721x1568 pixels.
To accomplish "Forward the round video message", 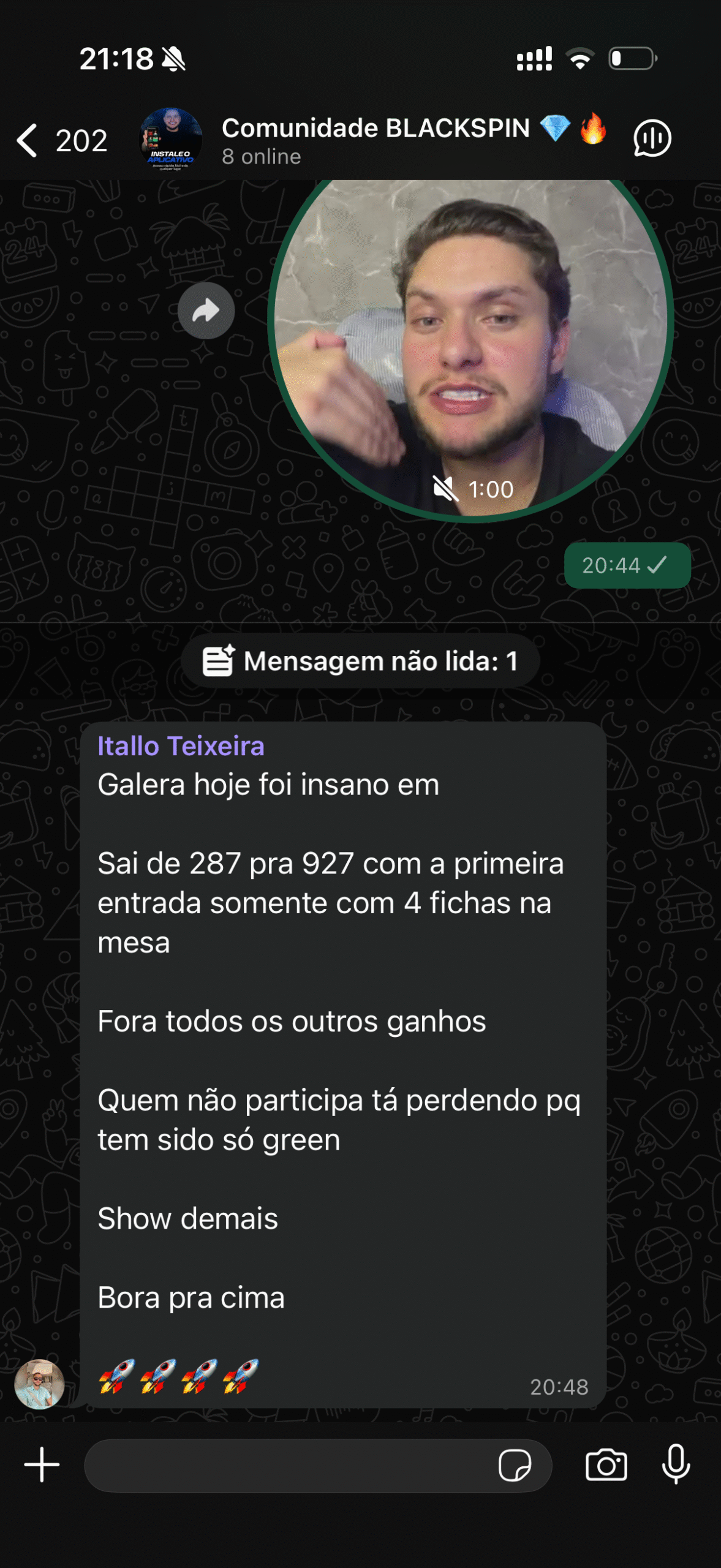I will [x=206, y=311].
